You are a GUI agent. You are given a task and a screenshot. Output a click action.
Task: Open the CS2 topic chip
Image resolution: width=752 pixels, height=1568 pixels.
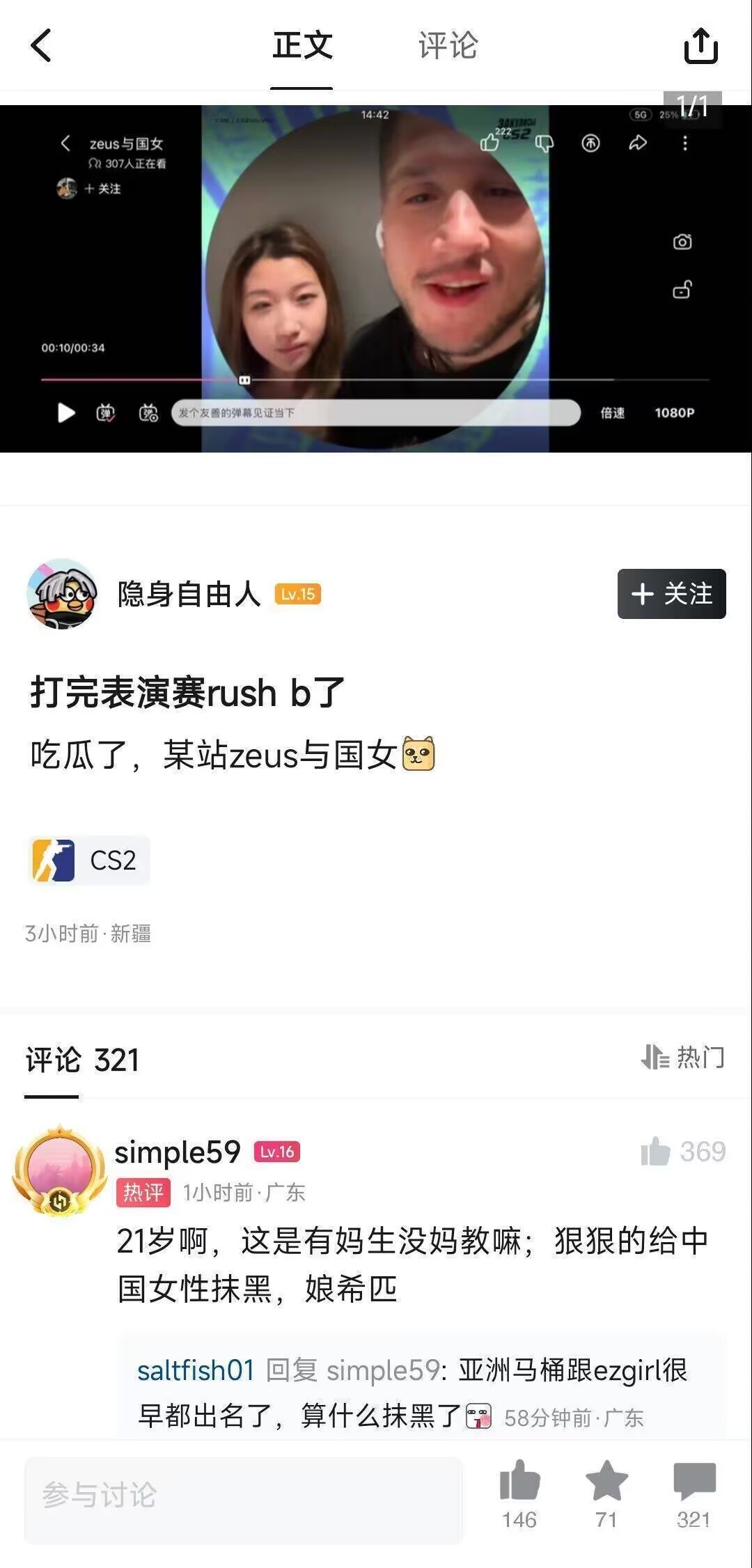point(89,861)
